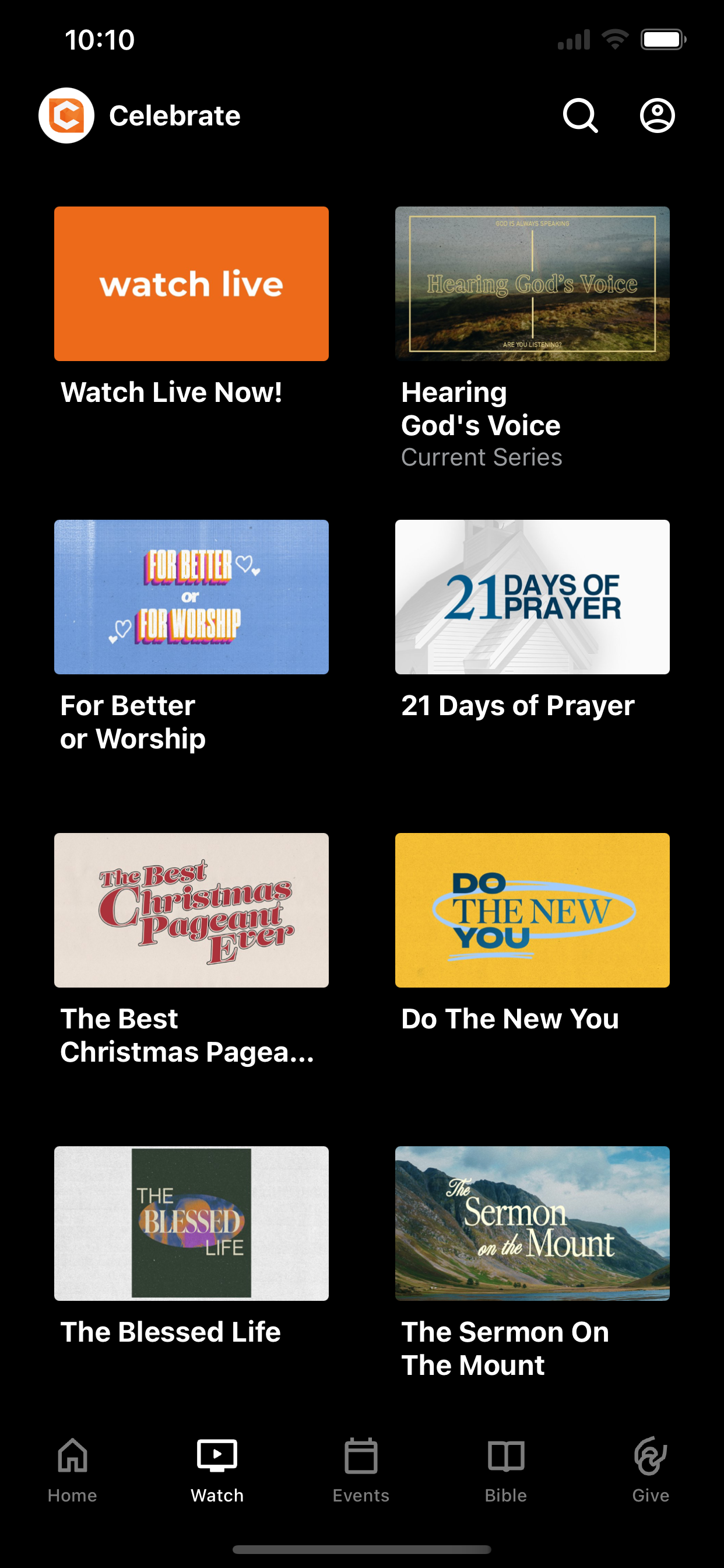This screenshot has width=724, height=1568.
Task: Switch to the Home tab
Action: pyautogui.click(x=72, y=1469)
